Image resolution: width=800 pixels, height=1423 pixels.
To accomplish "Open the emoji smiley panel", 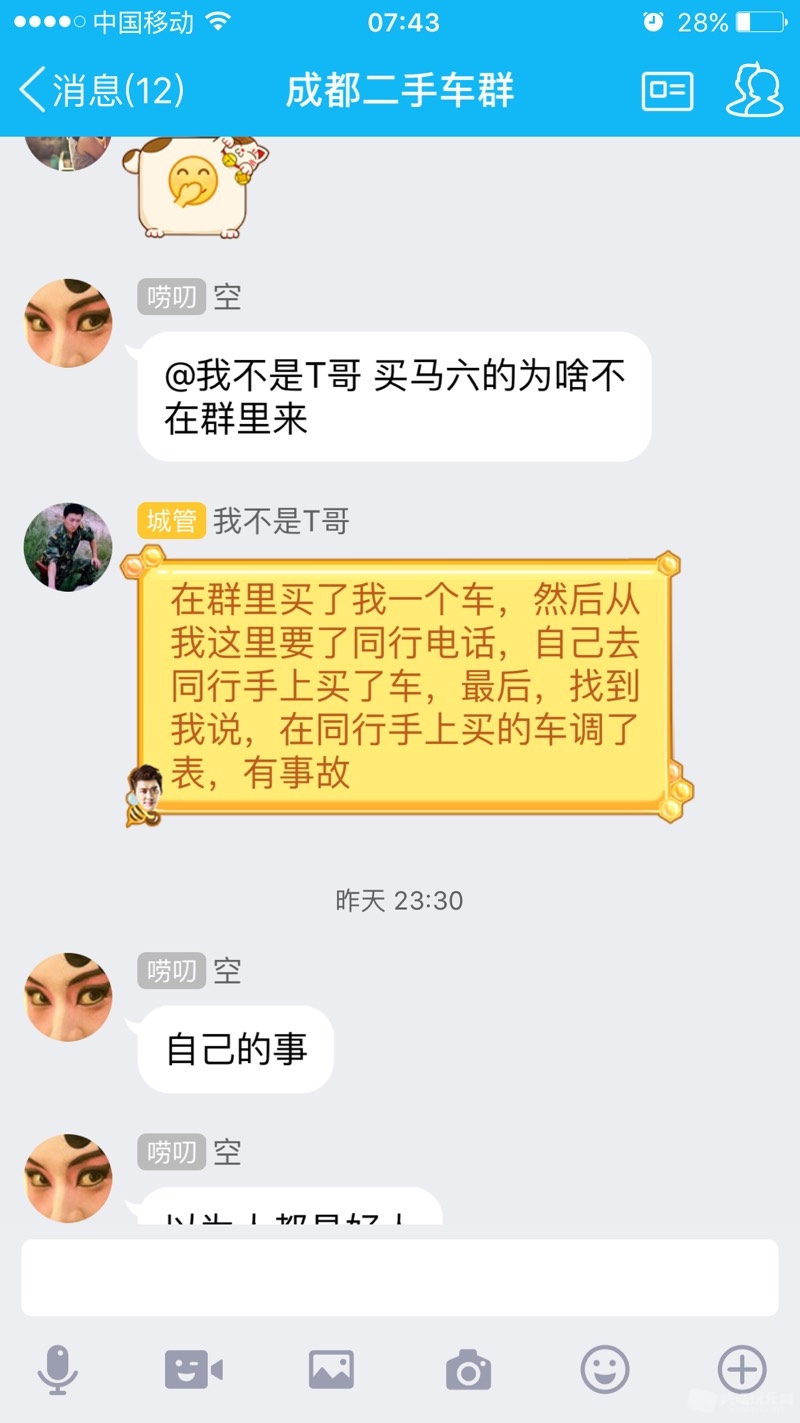I will pos(605,1369).
